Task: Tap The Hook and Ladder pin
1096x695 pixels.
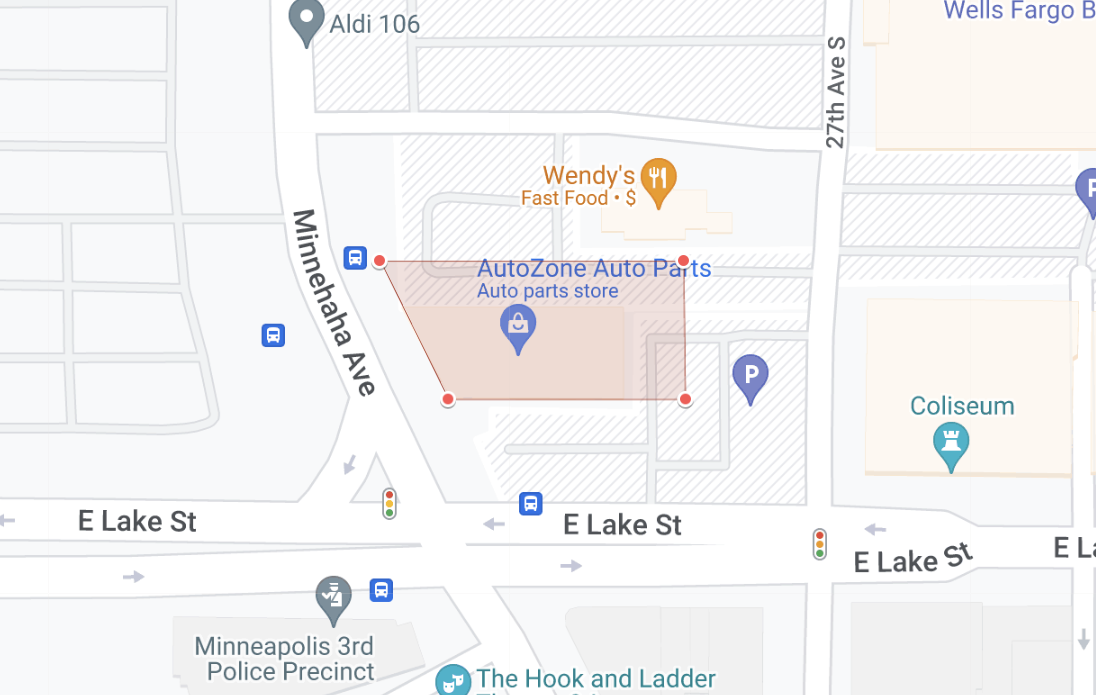Action: (x=453, y=682)
